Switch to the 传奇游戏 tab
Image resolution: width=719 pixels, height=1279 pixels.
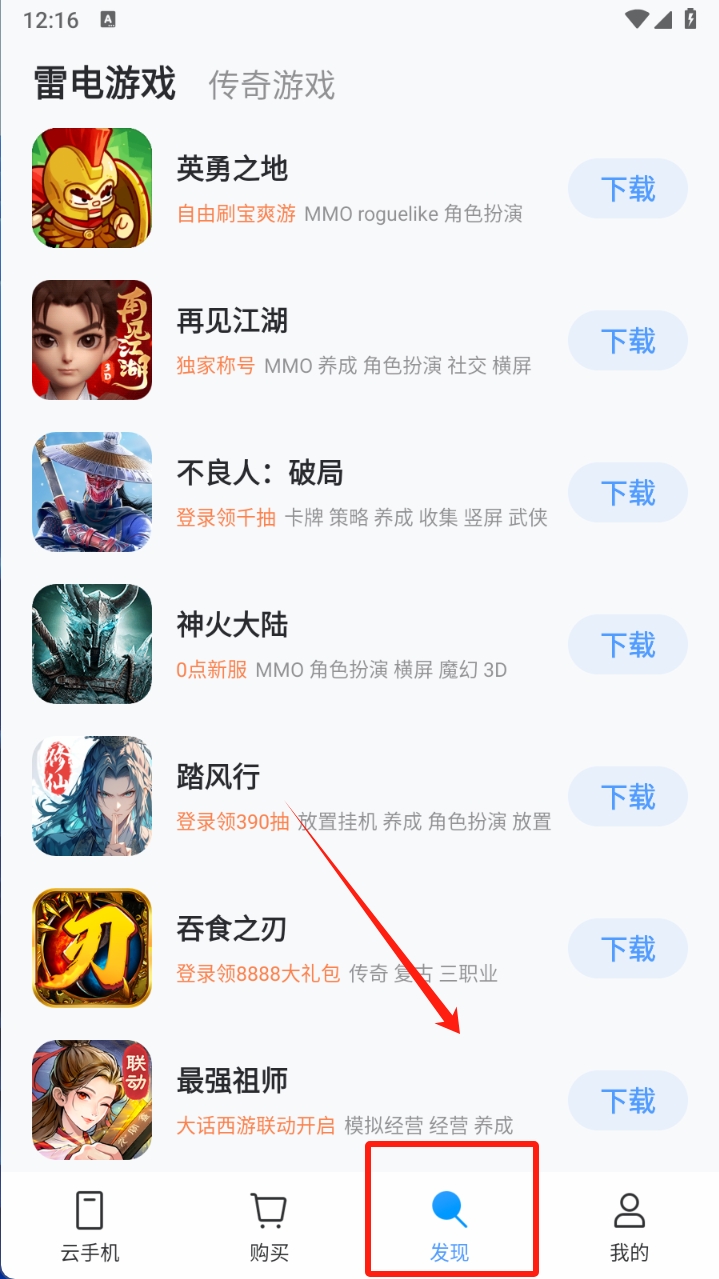(x=271, y=85)
